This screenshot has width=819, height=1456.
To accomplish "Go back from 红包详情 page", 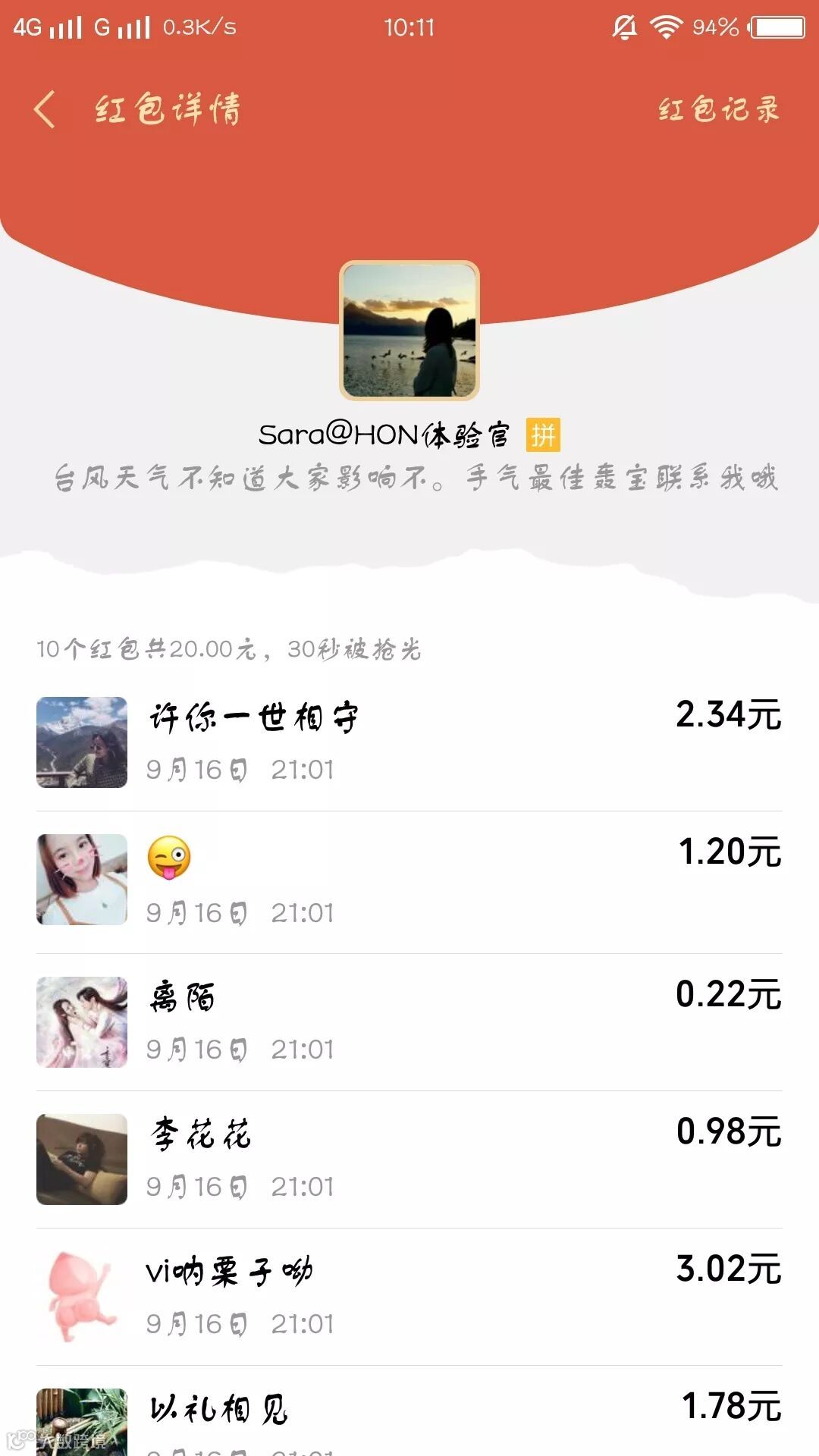I will pyautogui.click(x=45, y=109).
